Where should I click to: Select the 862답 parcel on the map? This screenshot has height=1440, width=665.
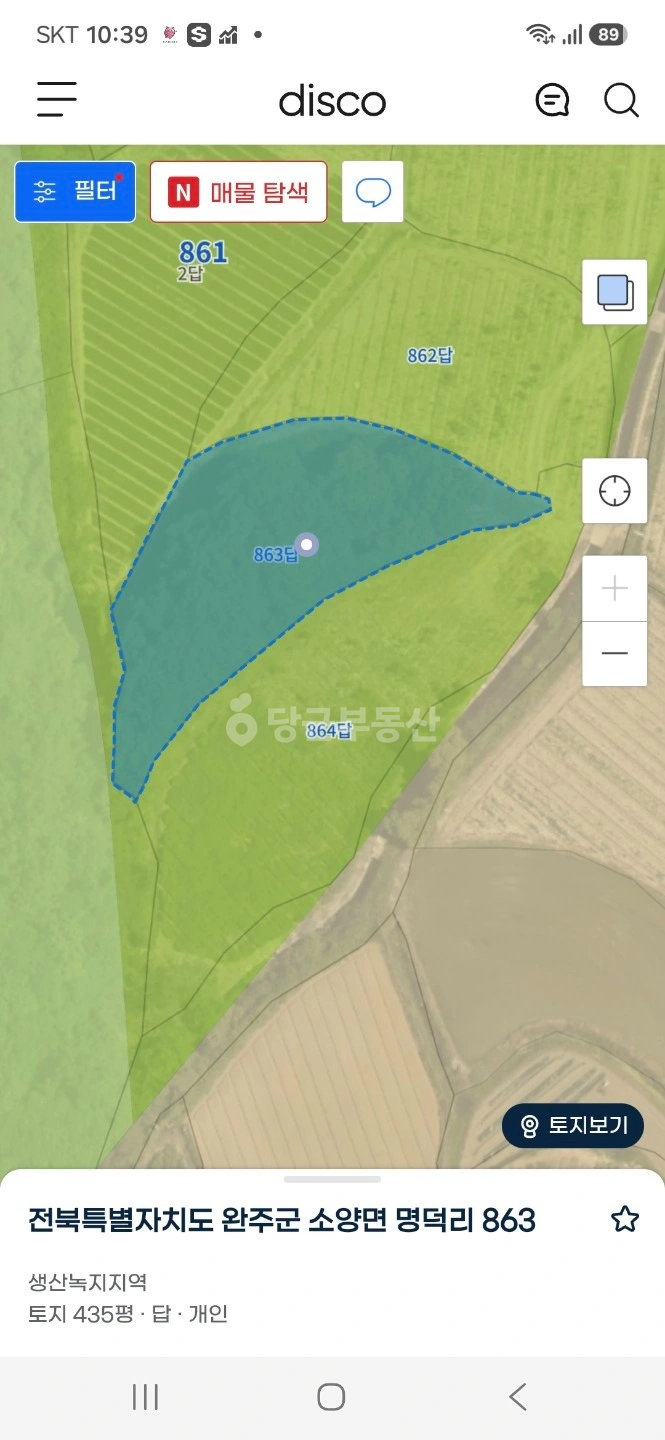[x=430, y=355]
